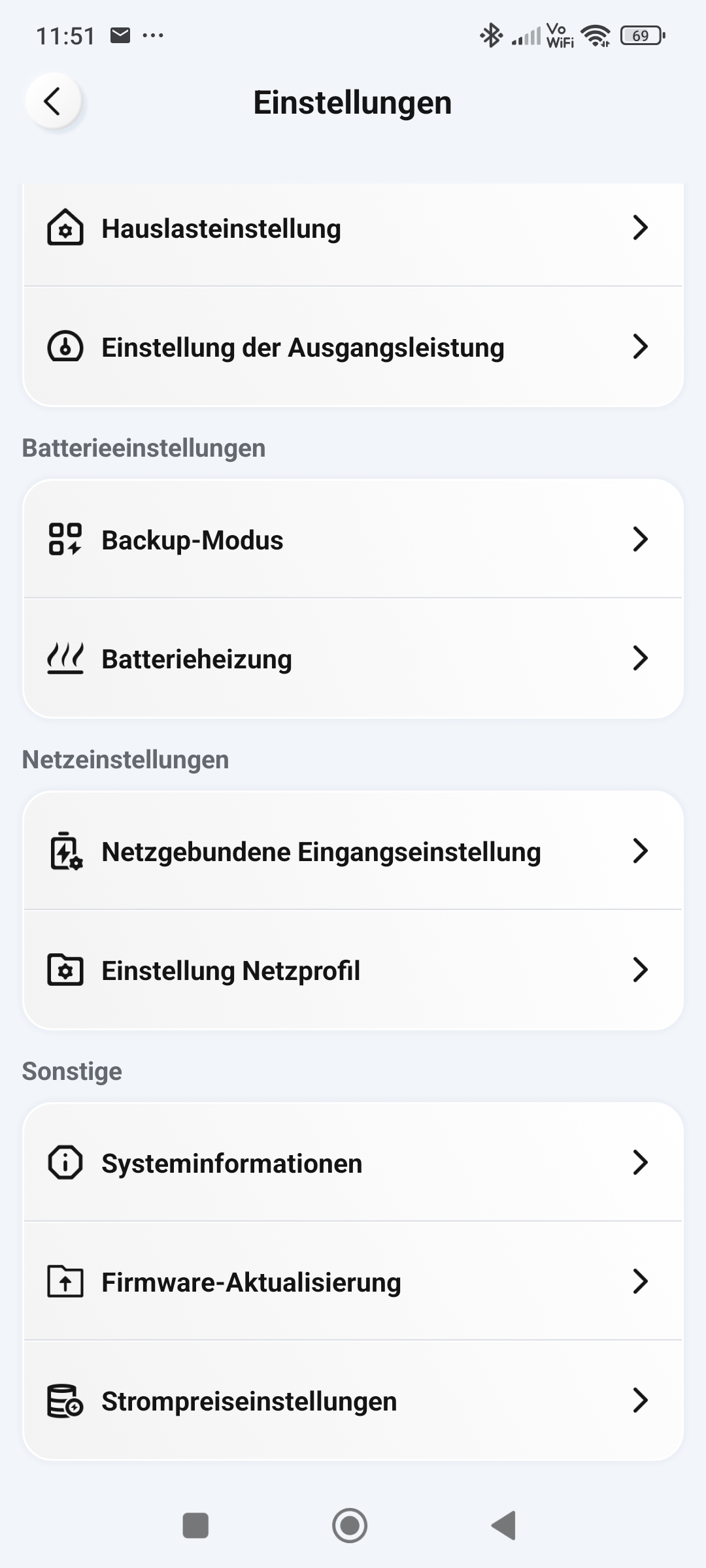The width and height of the screenshot is (706, 1568).
Task: Open Einstellung der Ausgangsleistung
Action: tap(353, 347)
